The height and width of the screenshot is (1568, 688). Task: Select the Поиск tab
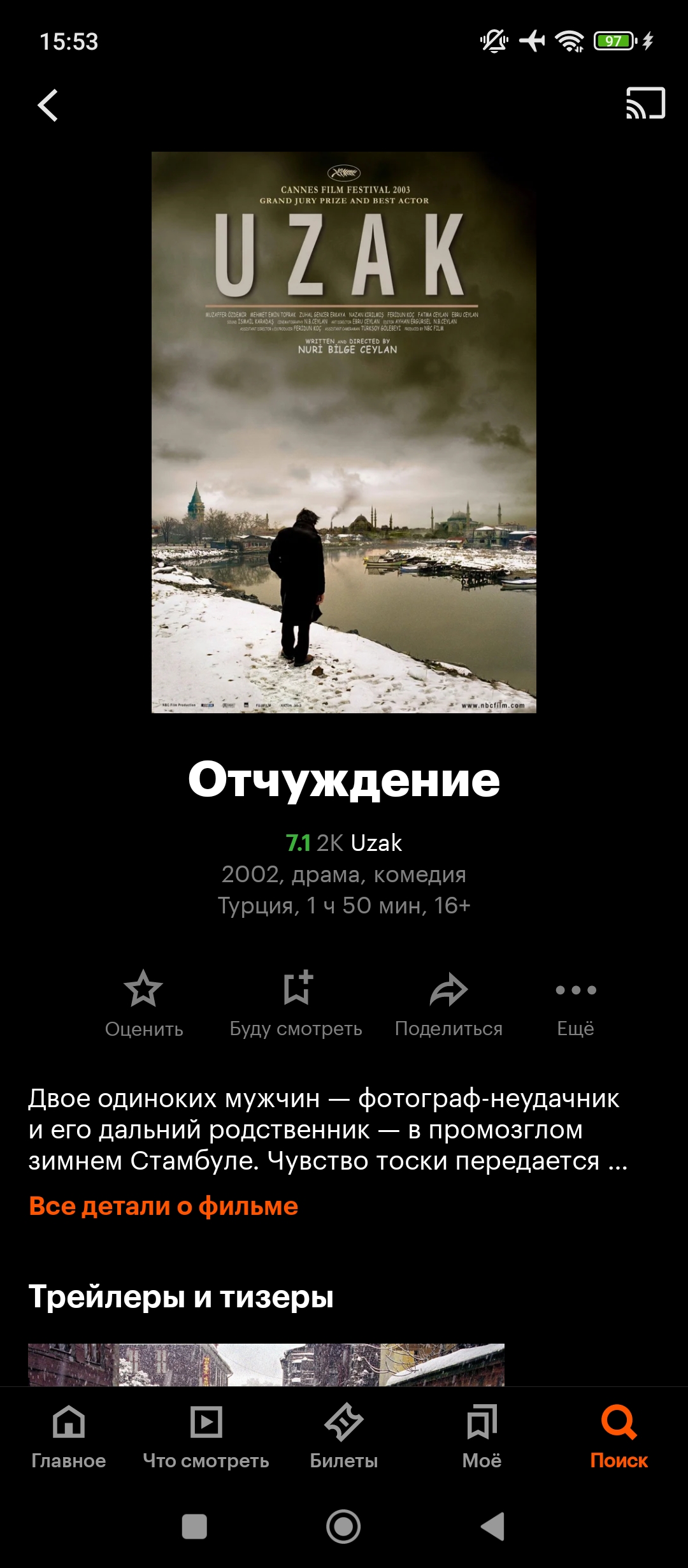click(x=619, y=1434)
